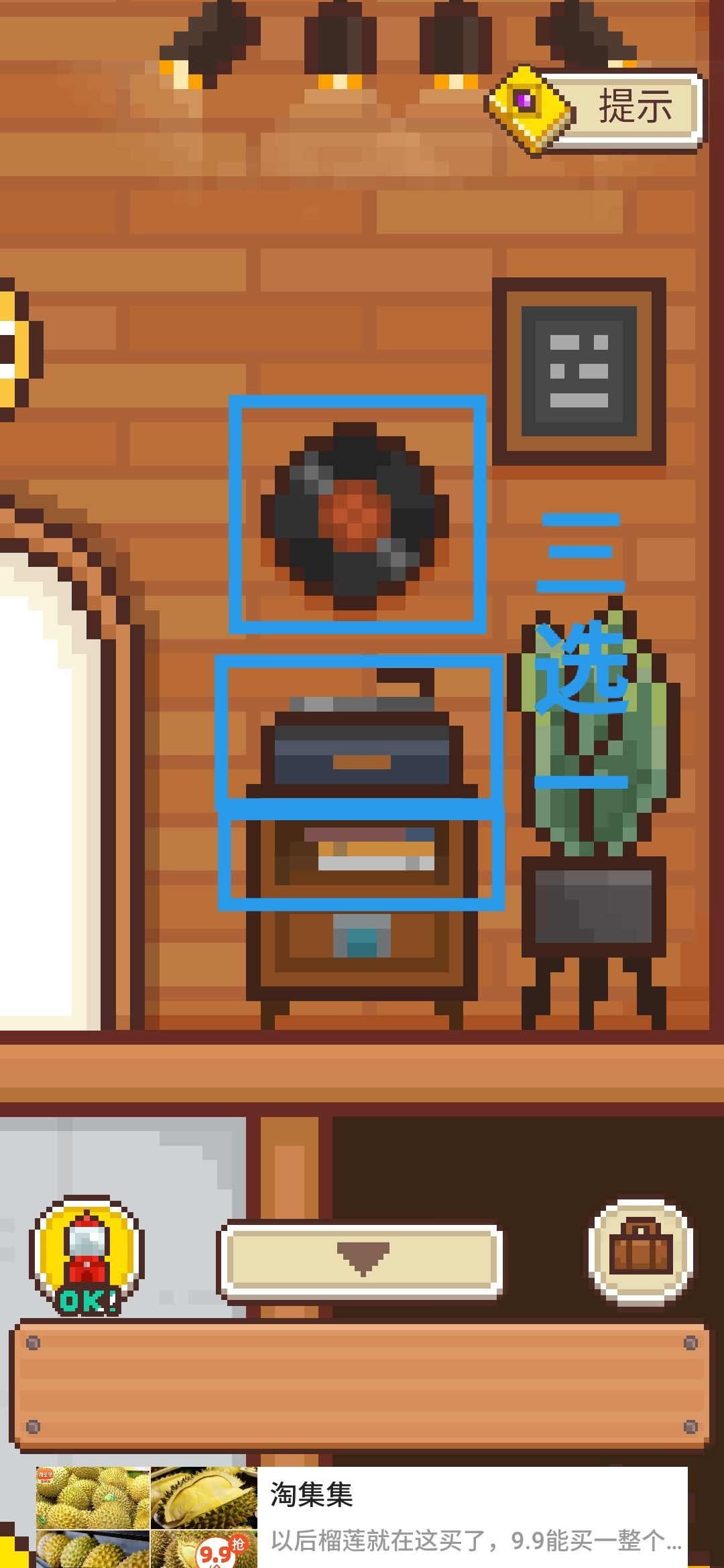Image resolution: width=724 pixels, height=1568 pixels.
Task: Open the briefcase inventory
Action: pyautogui.click(x=641, y=1252)
